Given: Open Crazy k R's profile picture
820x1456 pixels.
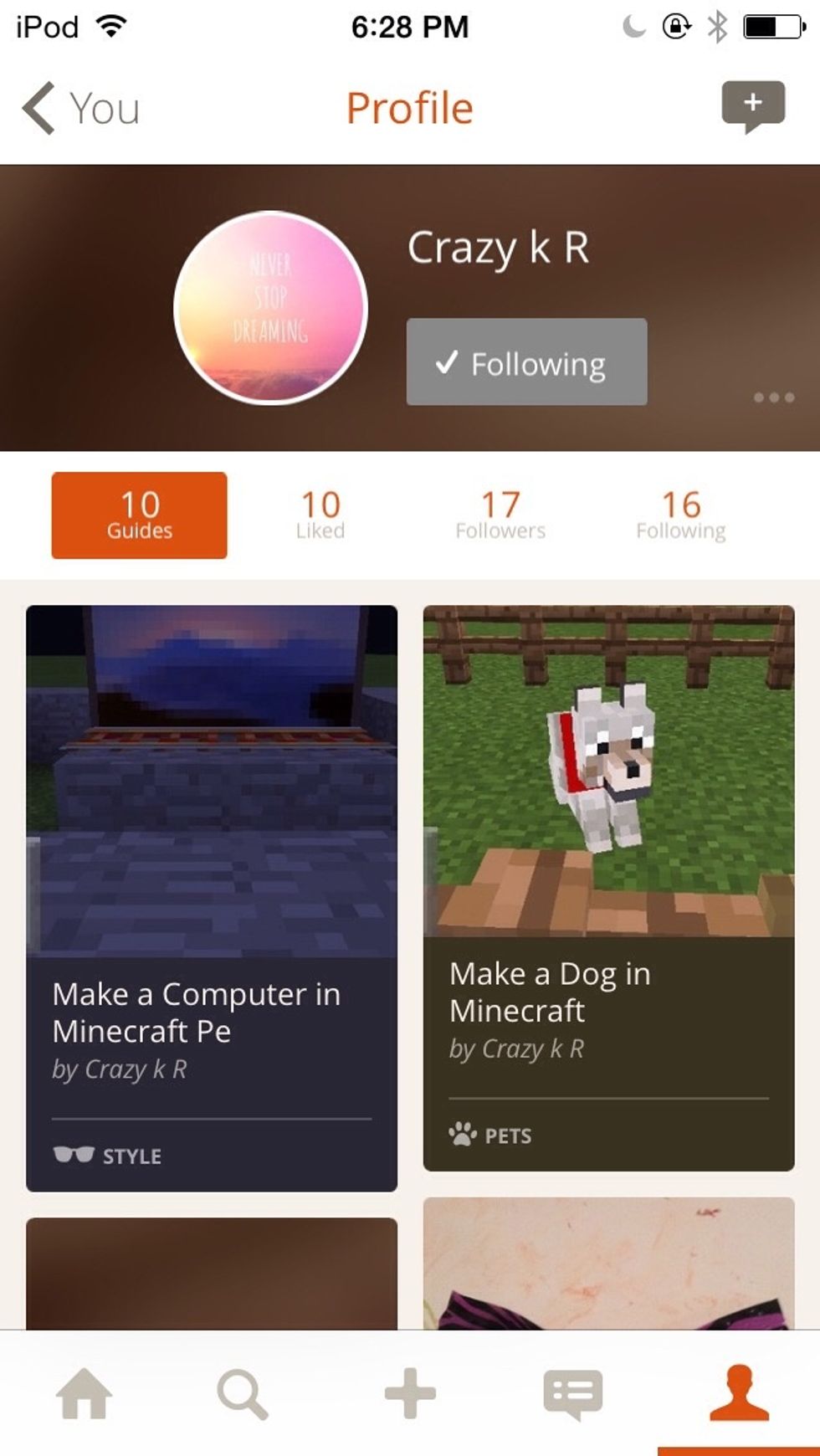Looking at the screenshot, I should [270, 308].
